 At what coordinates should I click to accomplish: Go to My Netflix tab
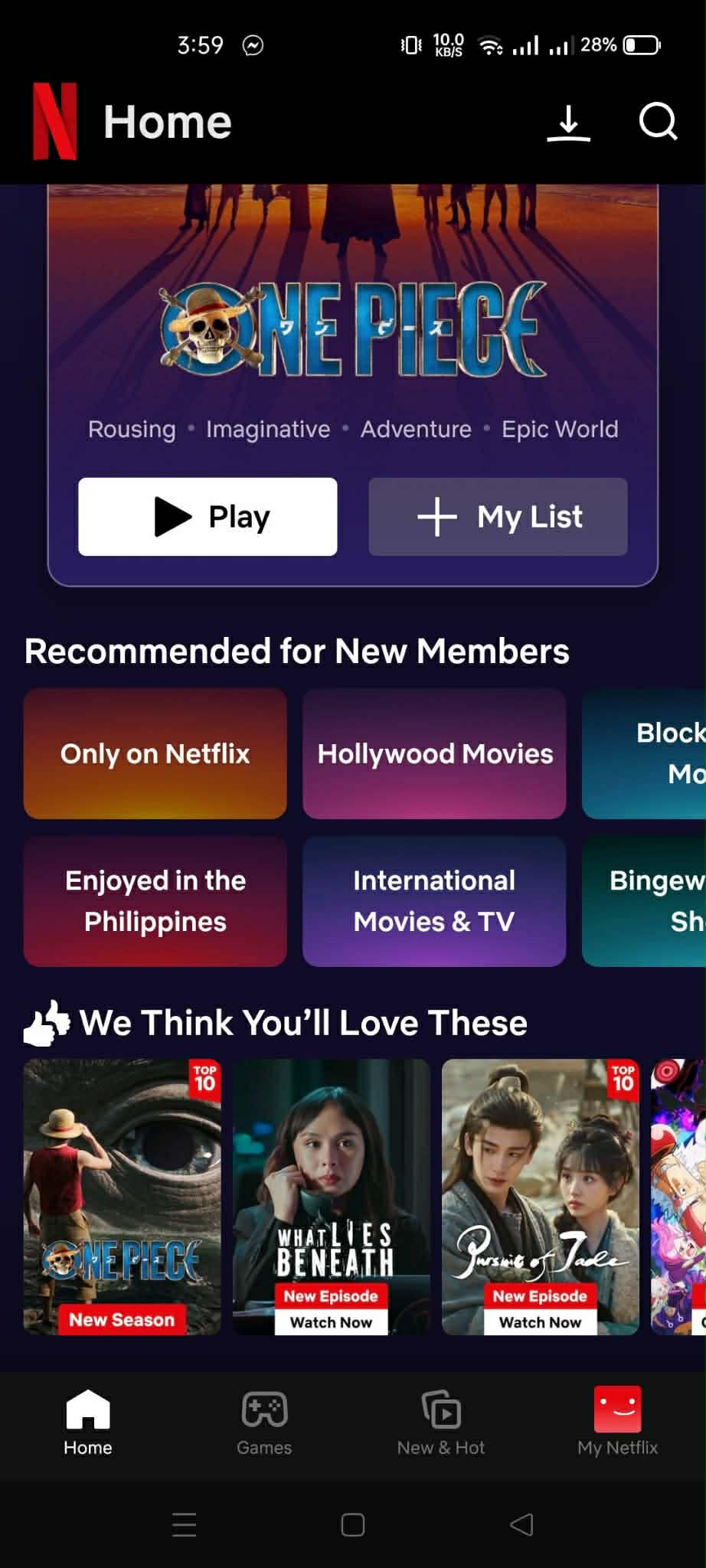[617, 1423]
